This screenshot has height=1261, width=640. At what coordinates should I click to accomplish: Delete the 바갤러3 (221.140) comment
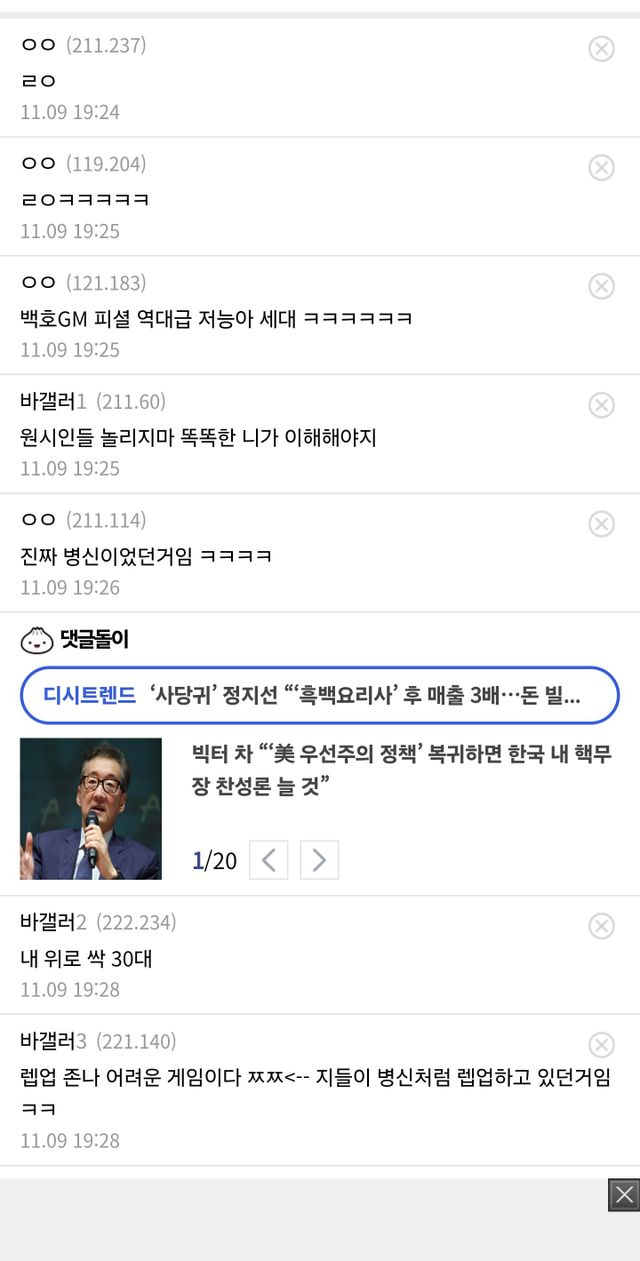click(601, 1045)
